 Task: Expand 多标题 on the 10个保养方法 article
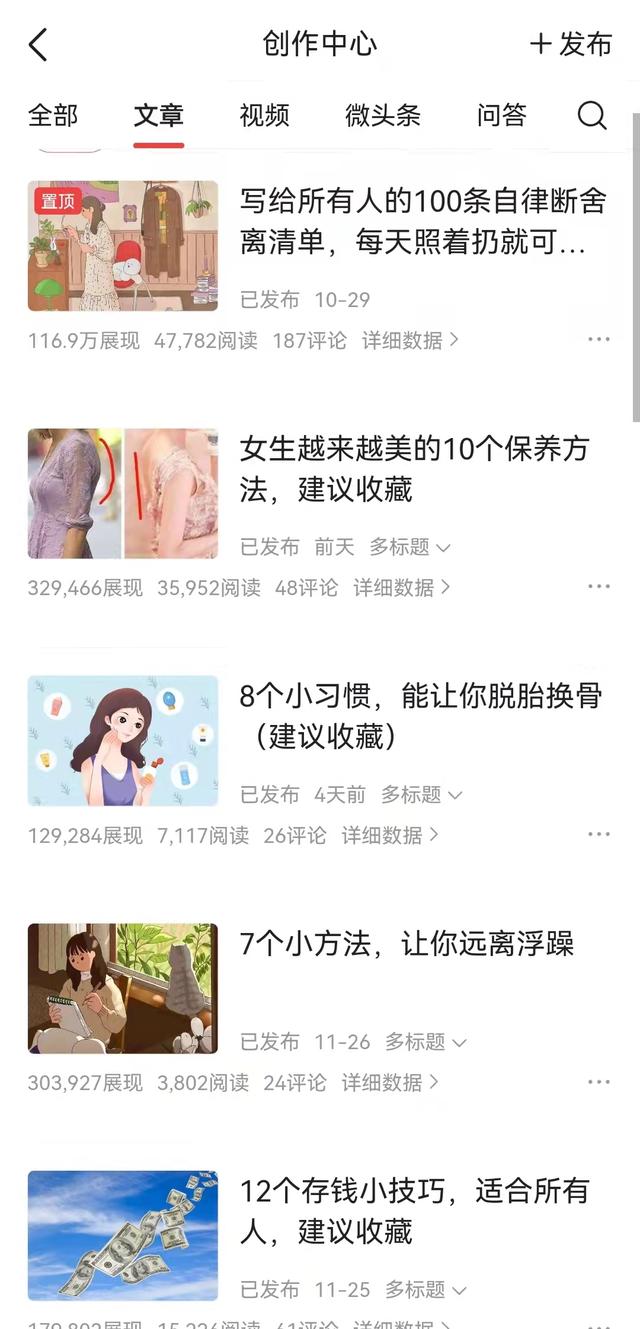(x=410, y=547)
